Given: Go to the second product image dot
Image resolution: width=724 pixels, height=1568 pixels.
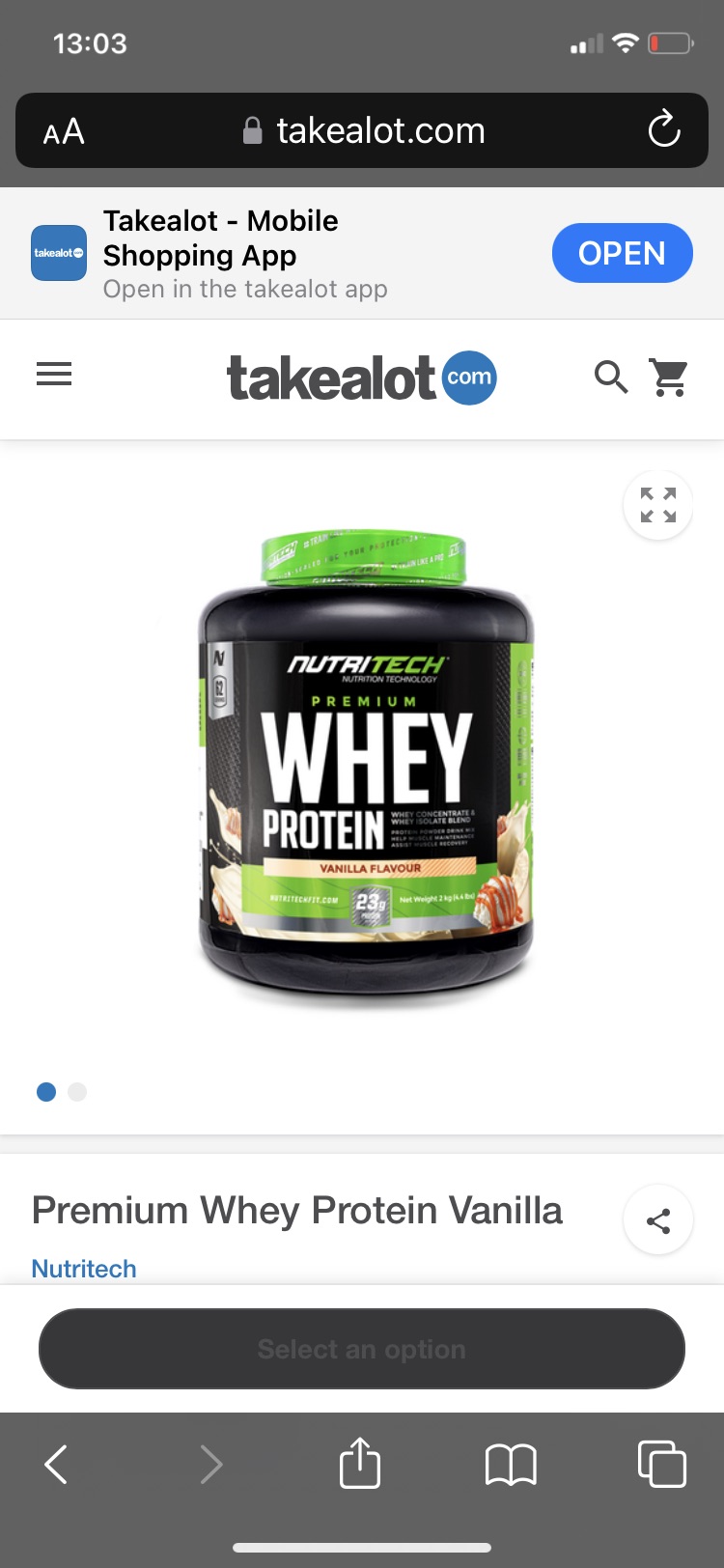Looking at the screenshot, I should (x=78, y=1092).
